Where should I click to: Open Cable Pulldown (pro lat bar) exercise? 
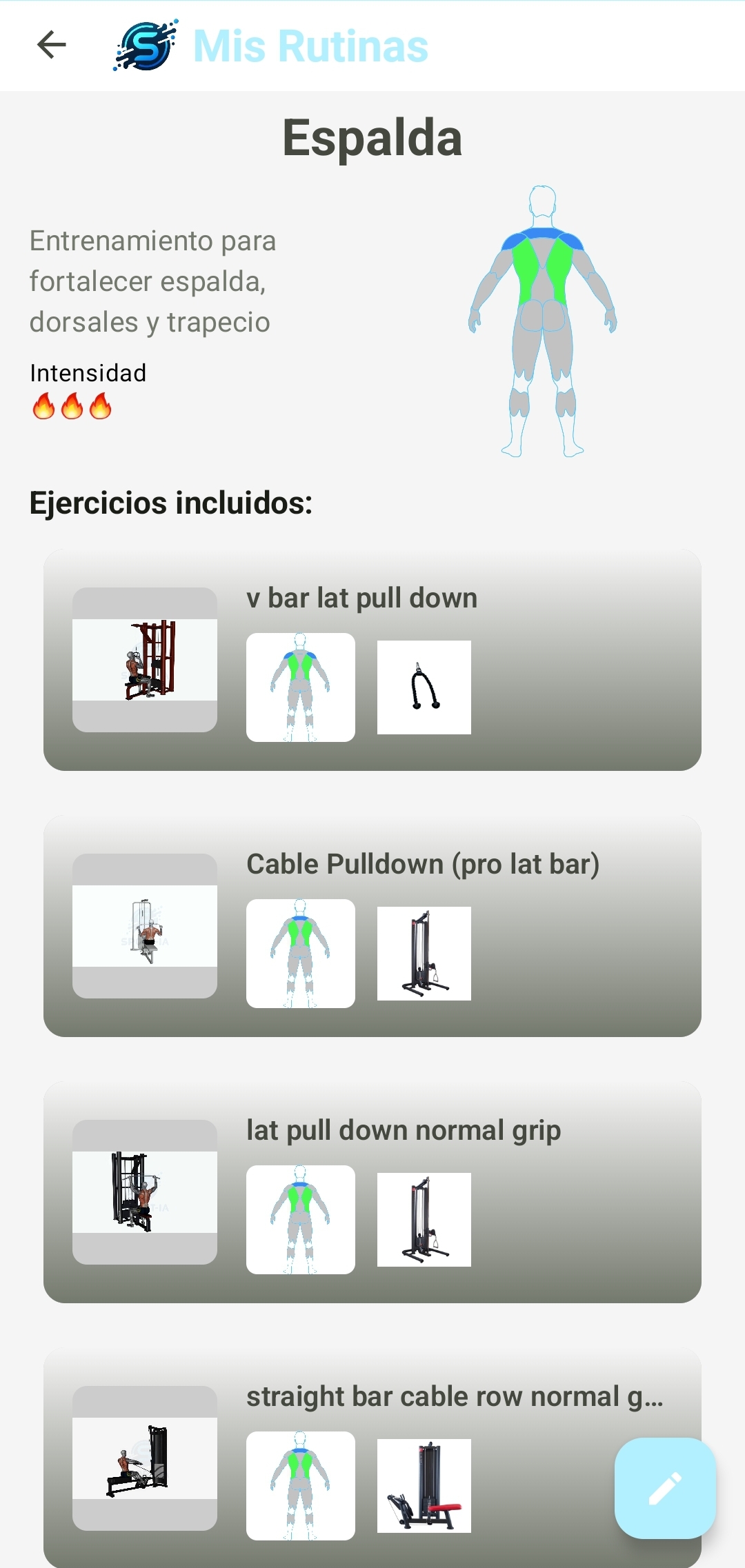(372, 926)
